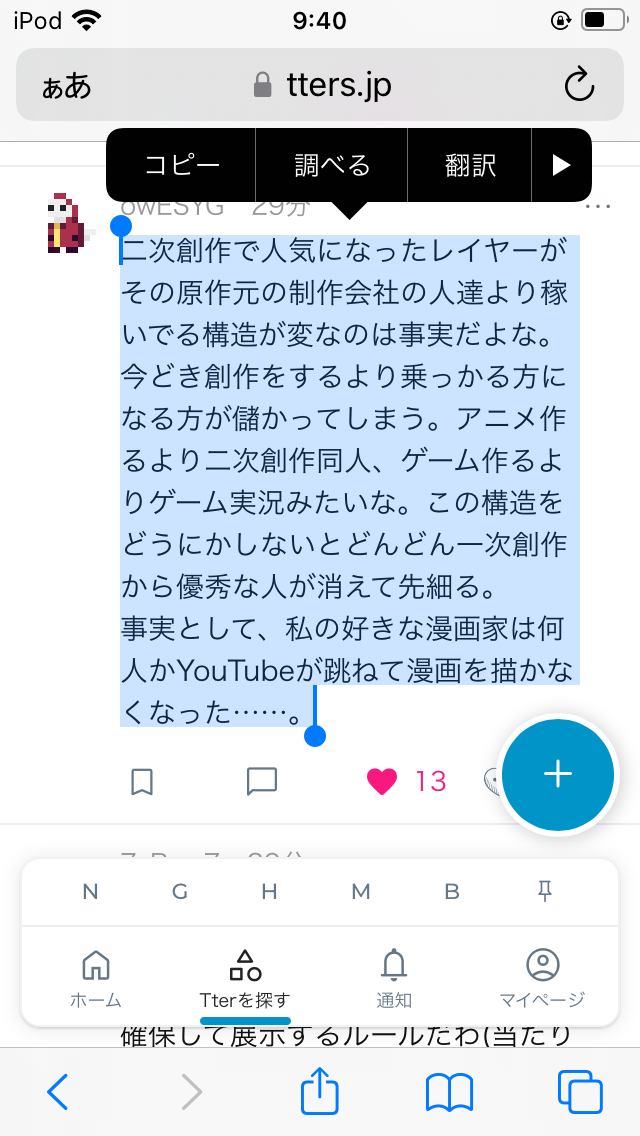This screenshot has height=1136, width=640.
Task: Switch to マイページ tab
Action: pyautogui.click(x=542, y=978)
